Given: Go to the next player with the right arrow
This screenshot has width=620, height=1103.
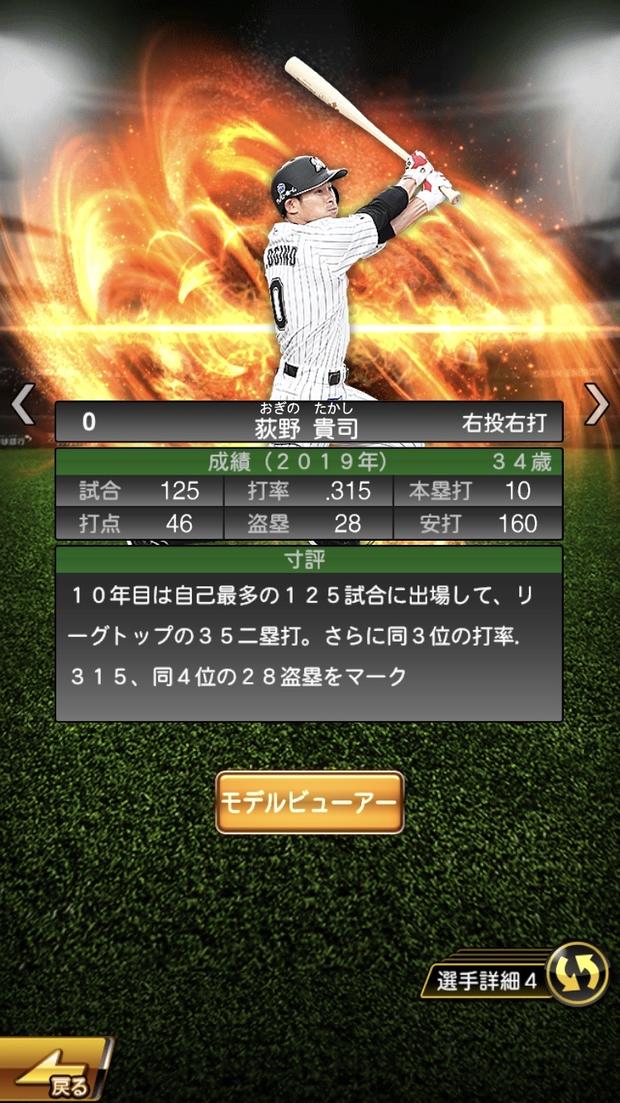Looking at the screenshot, I should click(x=596, y=405).
